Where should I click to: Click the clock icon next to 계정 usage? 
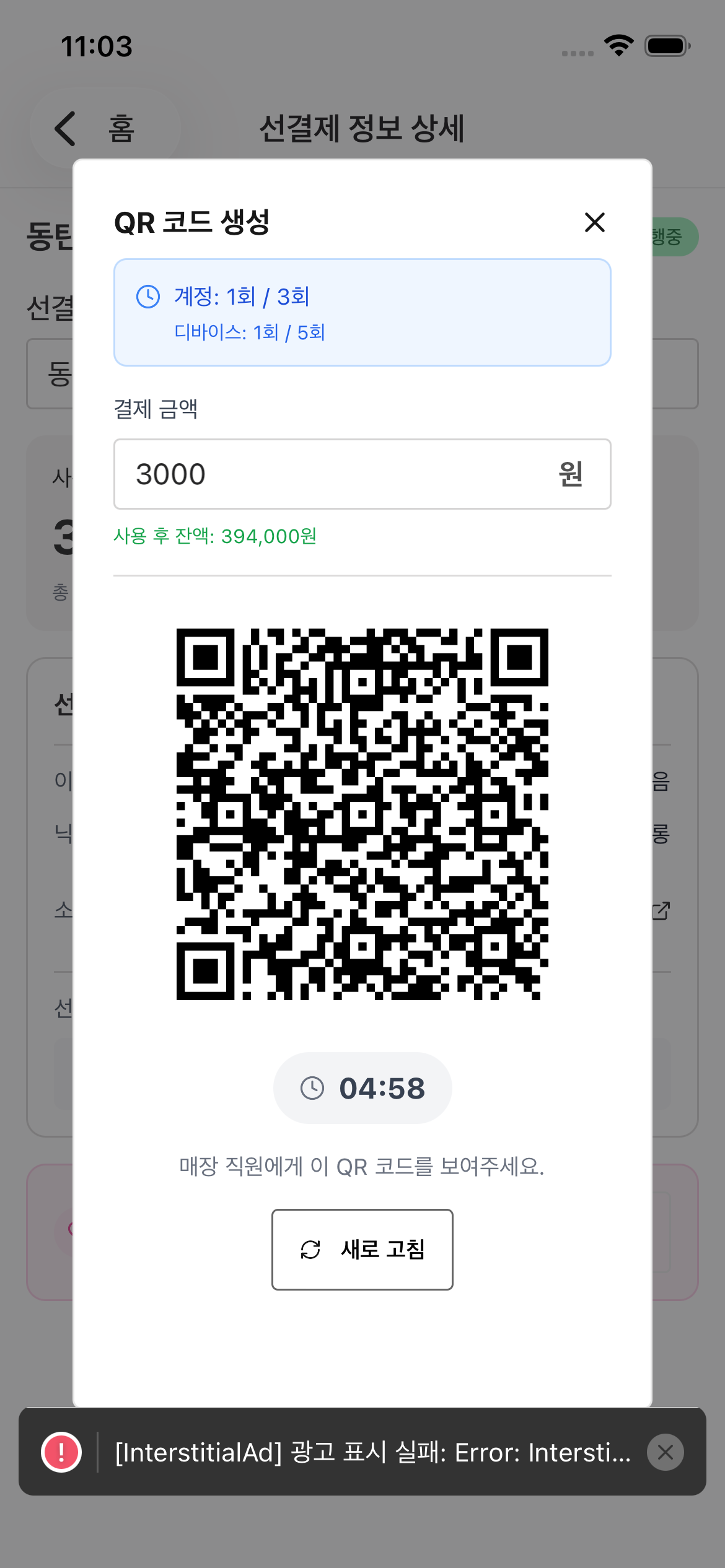149,297
